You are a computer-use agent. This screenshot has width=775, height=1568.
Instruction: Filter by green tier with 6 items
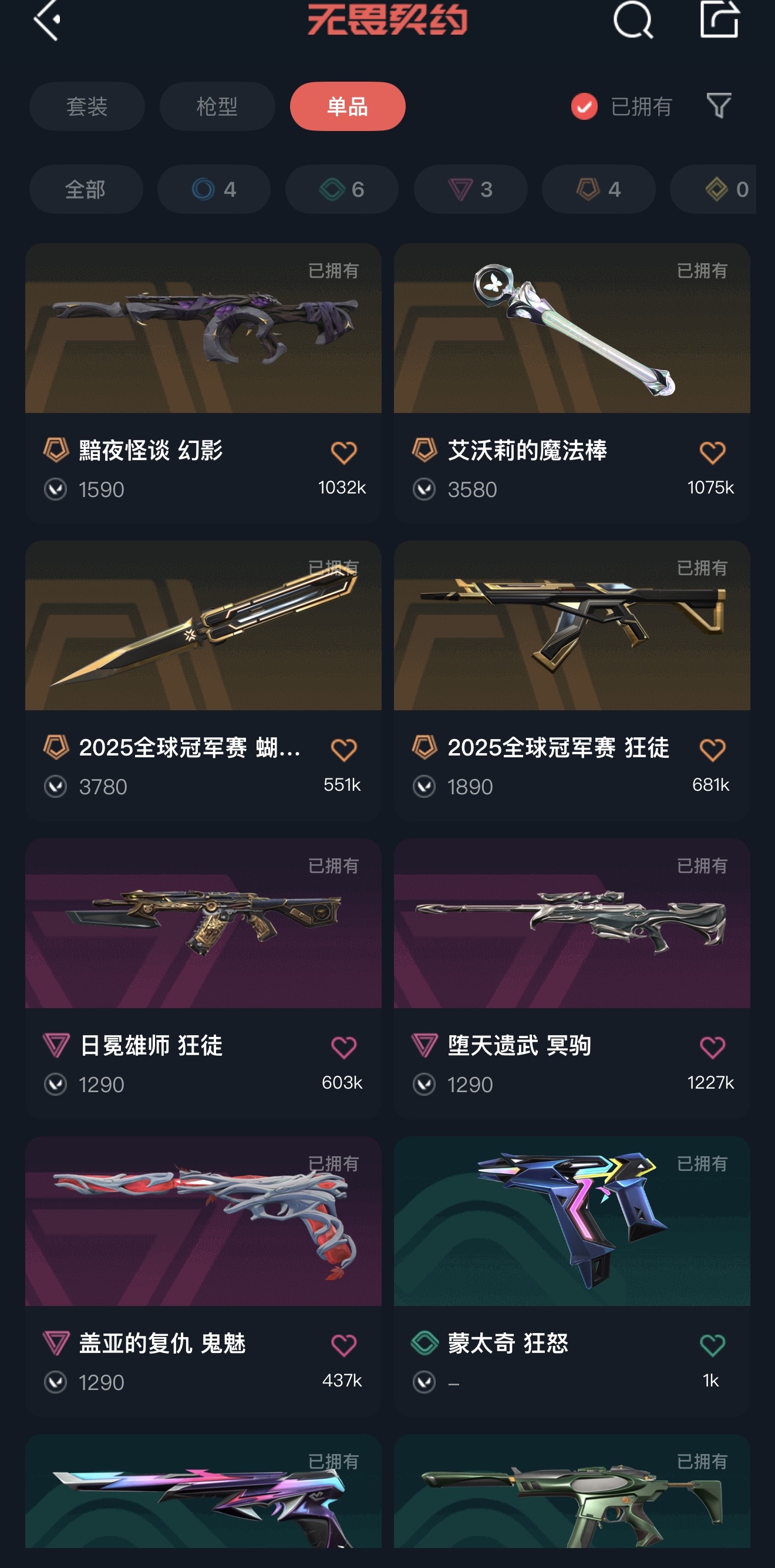342,189
